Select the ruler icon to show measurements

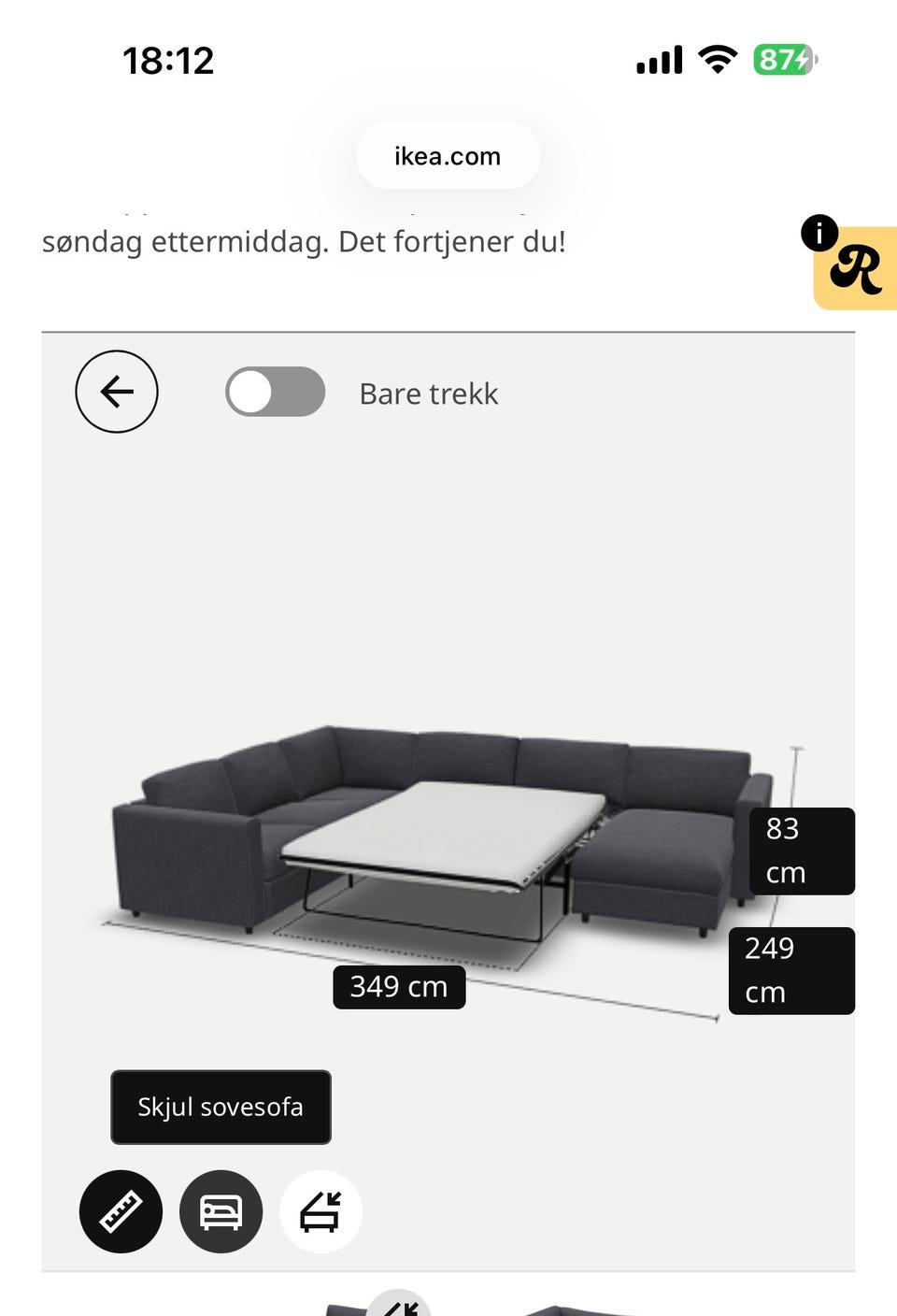coord(121,1211)
